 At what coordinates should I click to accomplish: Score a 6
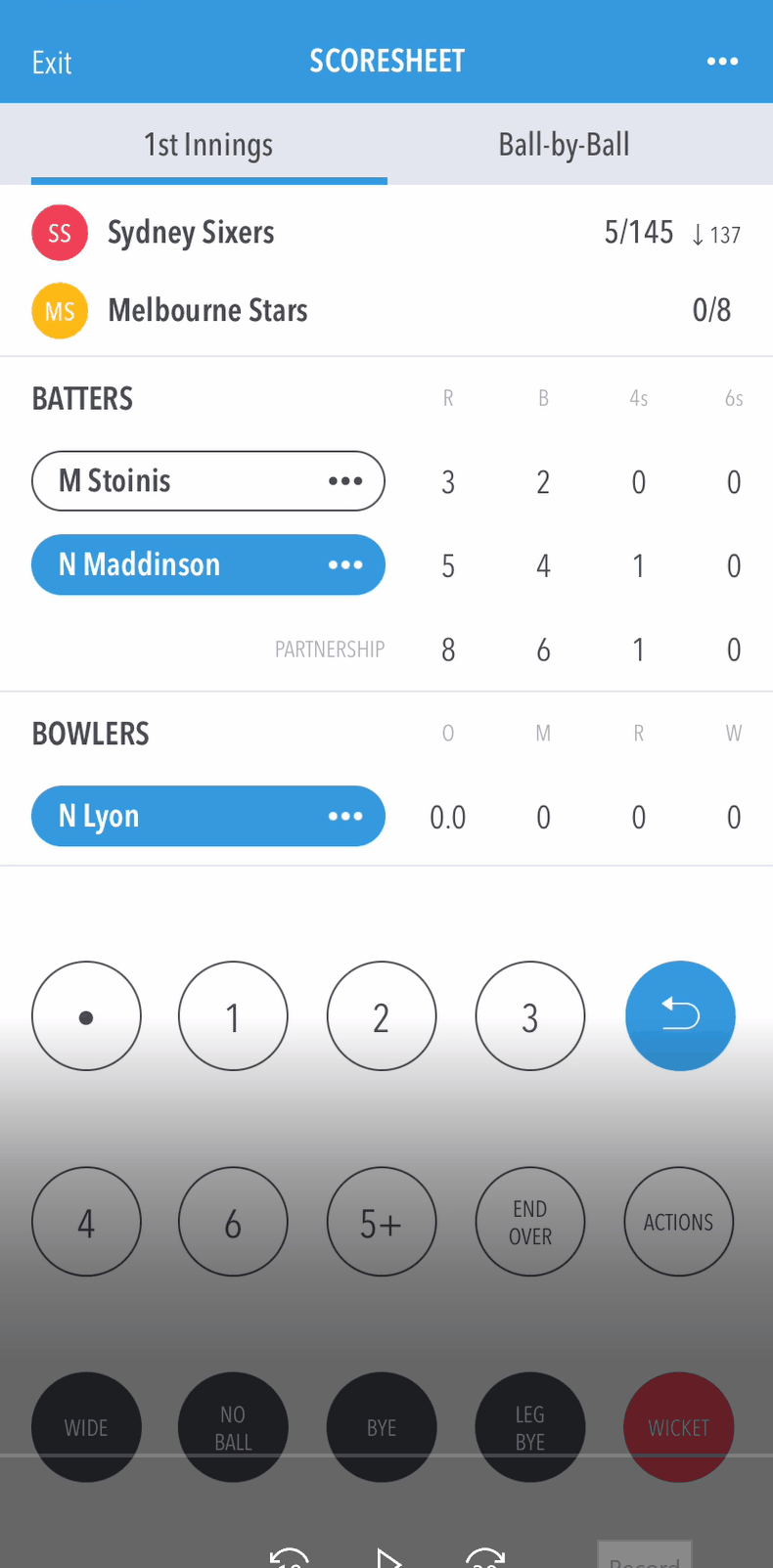pyautogui.click(x=233, y=1222)
